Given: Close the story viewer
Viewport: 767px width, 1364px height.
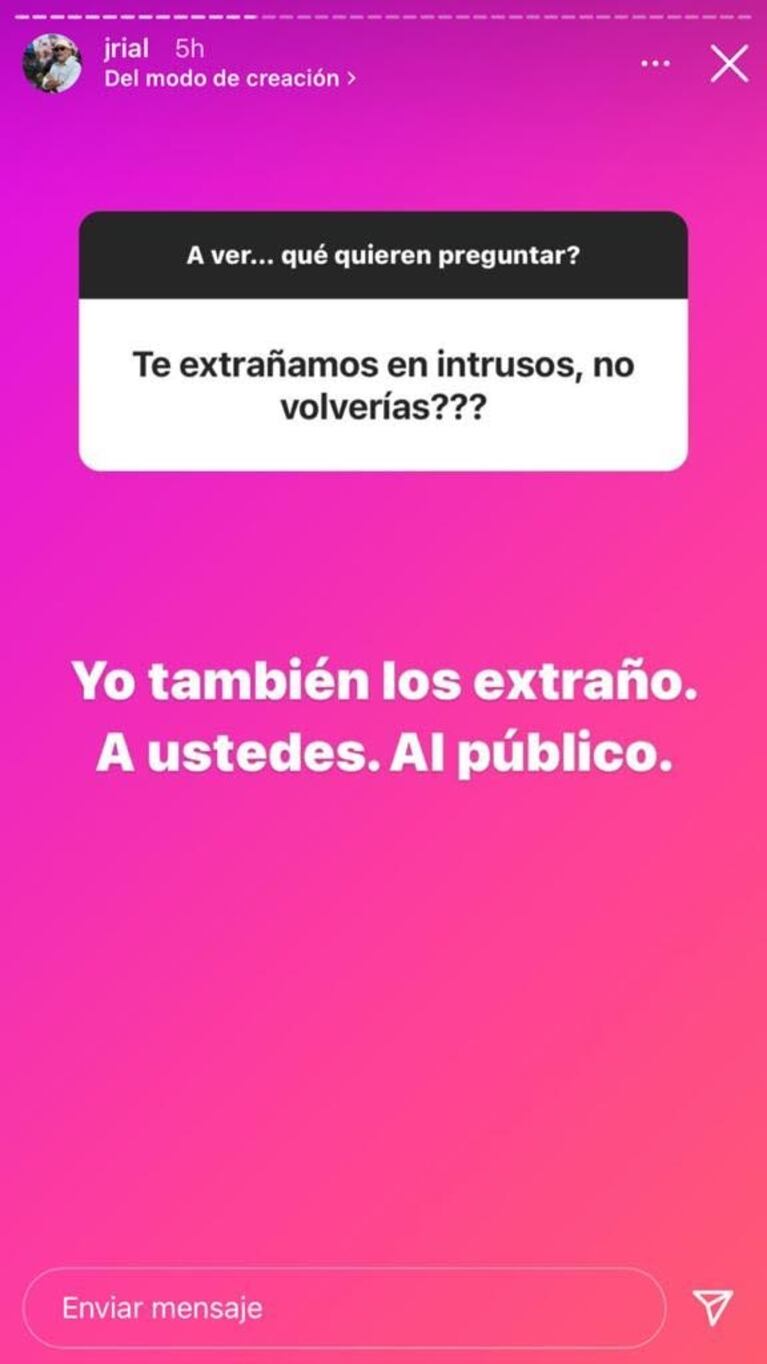Looking at the screenshot, I should pos(729,63).
